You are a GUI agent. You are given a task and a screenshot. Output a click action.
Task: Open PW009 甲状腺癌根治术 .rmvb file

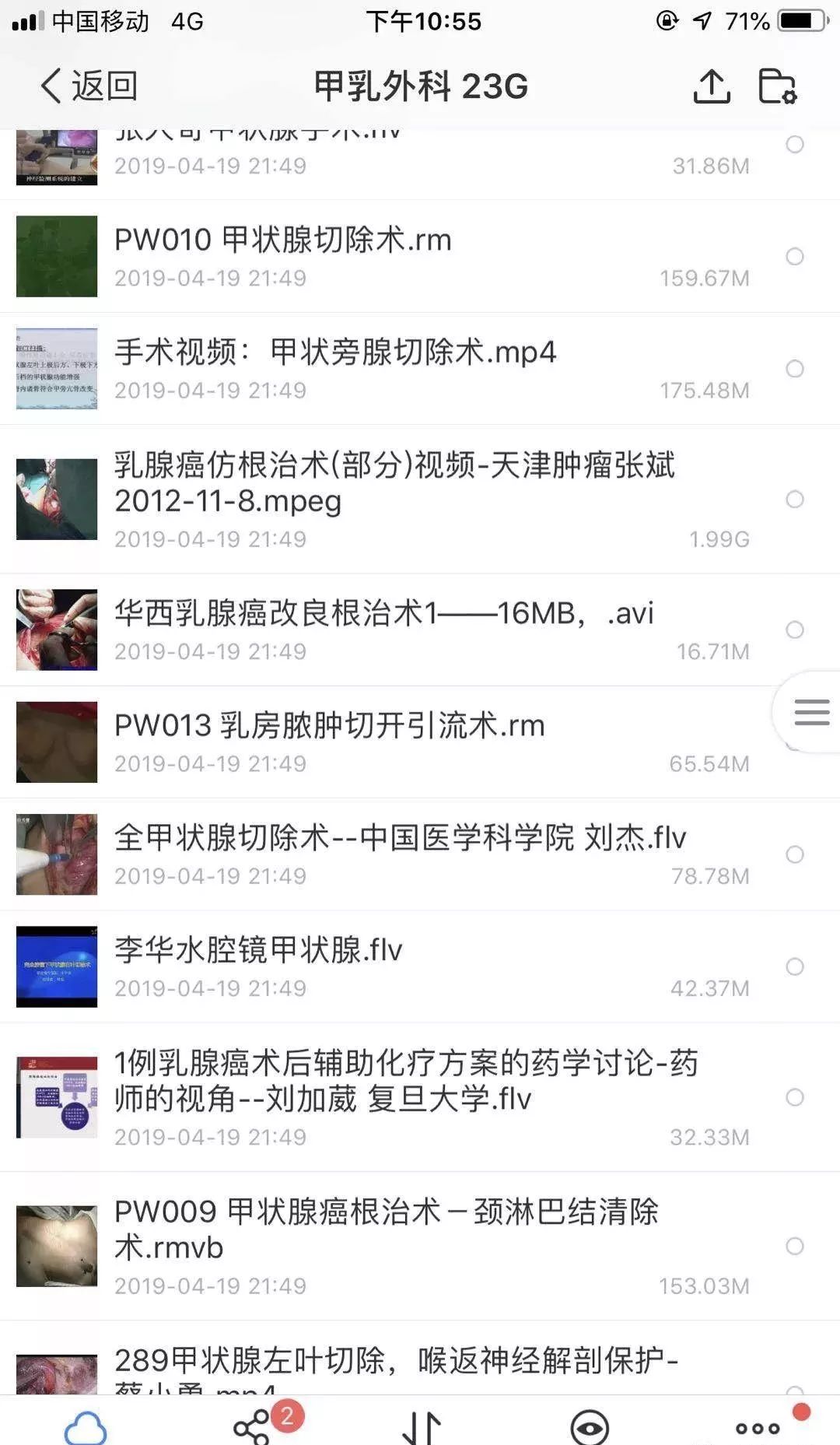point(387,1229)
